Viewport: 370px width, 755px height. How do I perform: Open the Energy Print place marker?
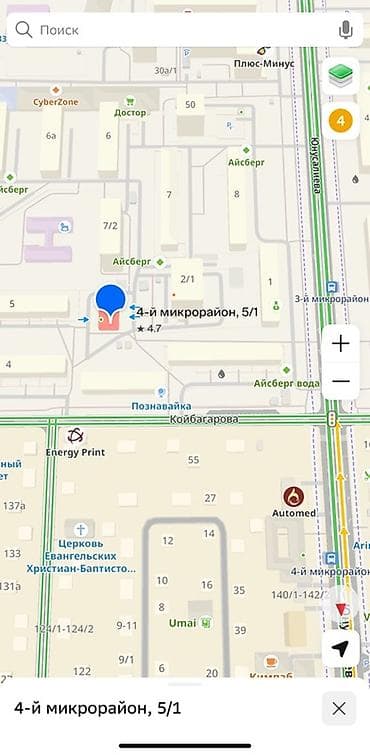[x=75, y=436]
